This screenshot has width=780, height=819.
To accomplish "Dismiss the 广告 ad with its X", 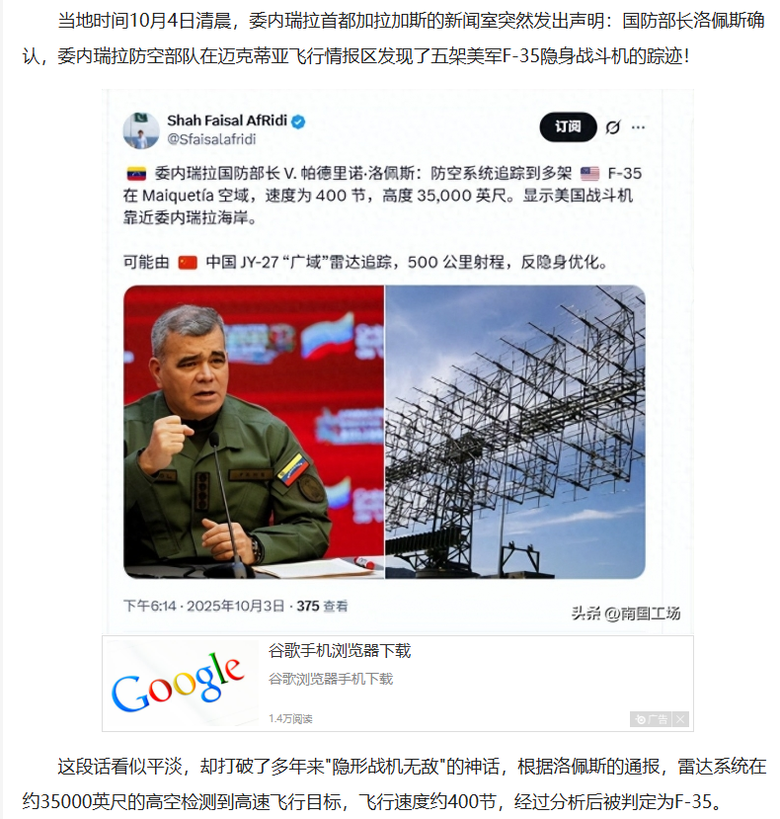I will pos(681,719).
